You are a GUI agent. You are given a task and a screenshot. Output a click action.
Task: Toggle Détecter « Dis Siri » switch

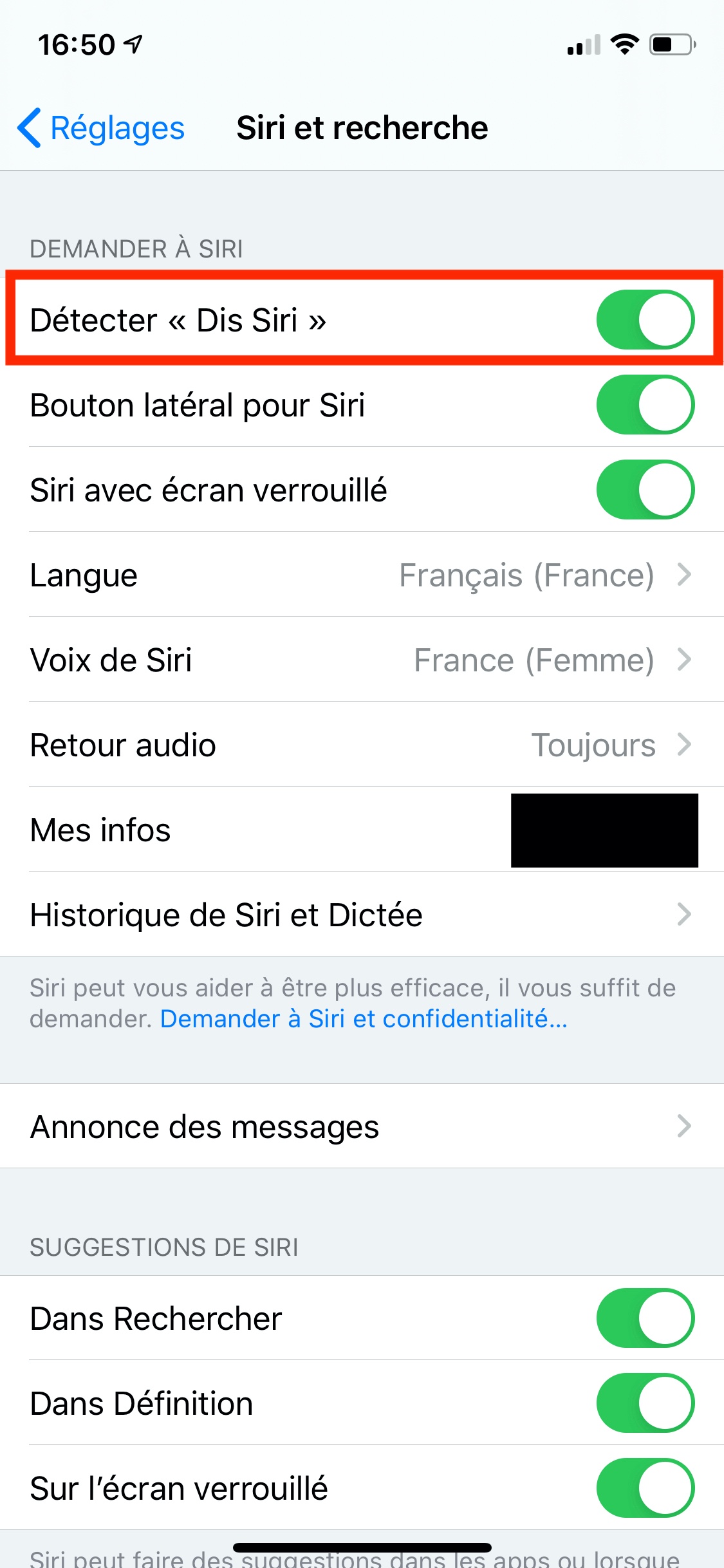click(645, 320)
